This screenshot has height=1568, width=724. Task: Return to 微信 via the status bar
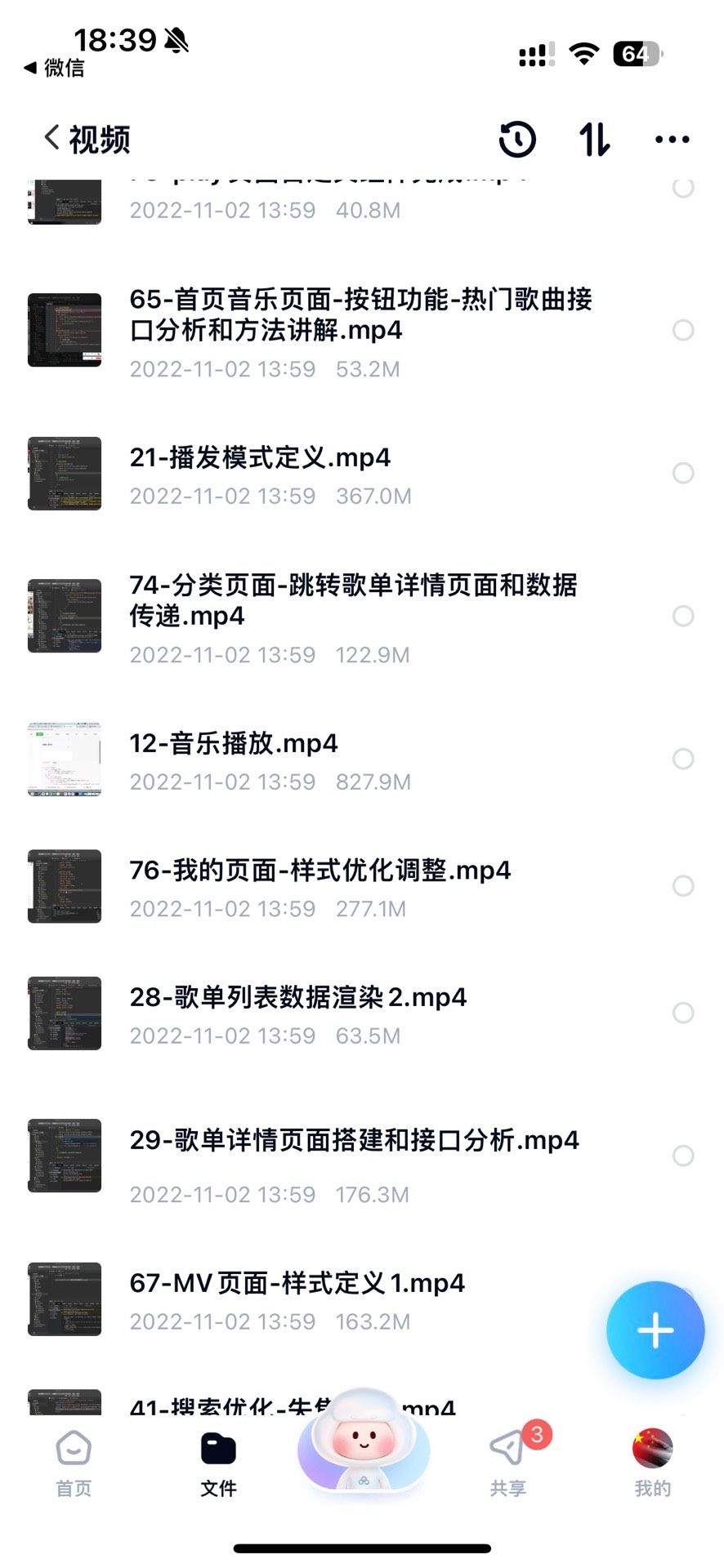(x=54, y=68)
